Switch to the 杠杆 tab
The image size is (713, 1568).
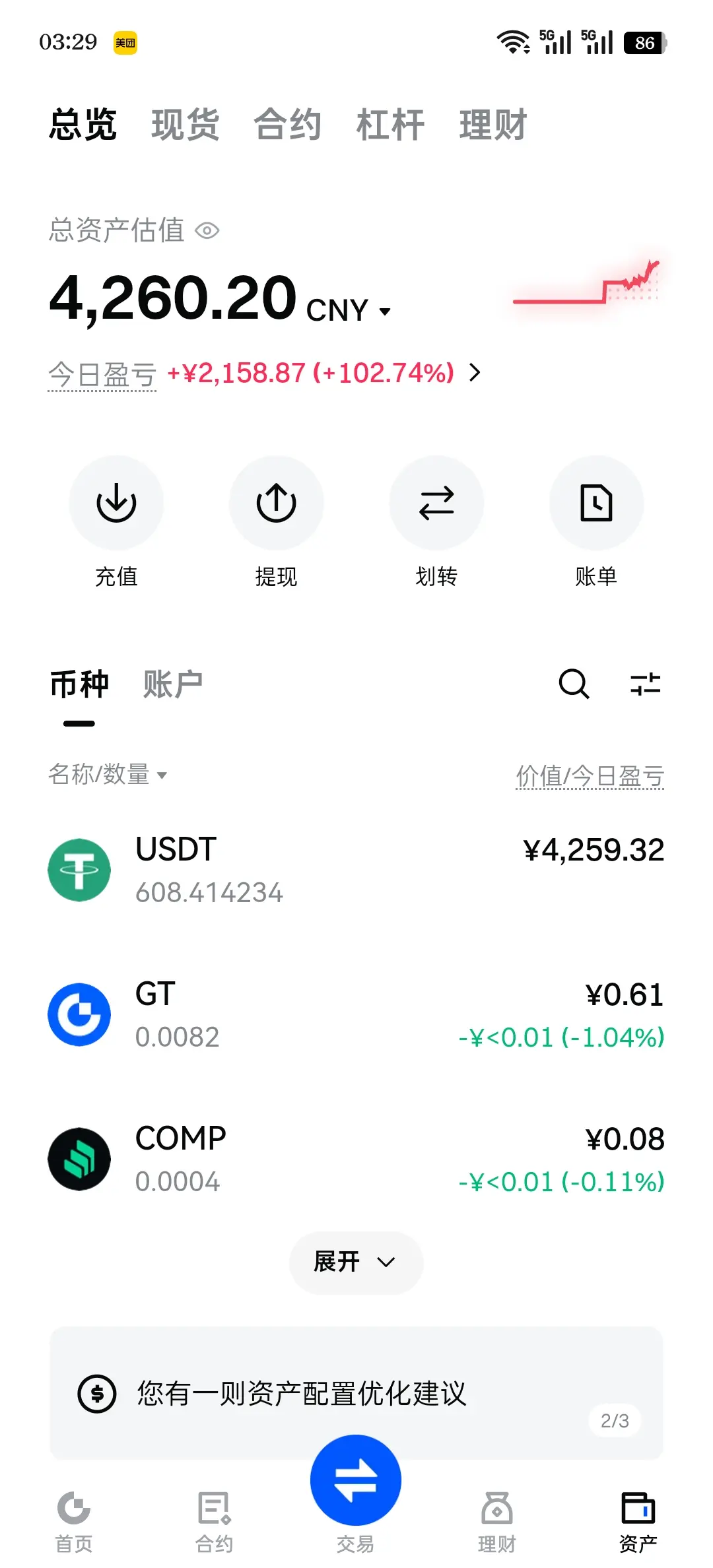point(390,125)
